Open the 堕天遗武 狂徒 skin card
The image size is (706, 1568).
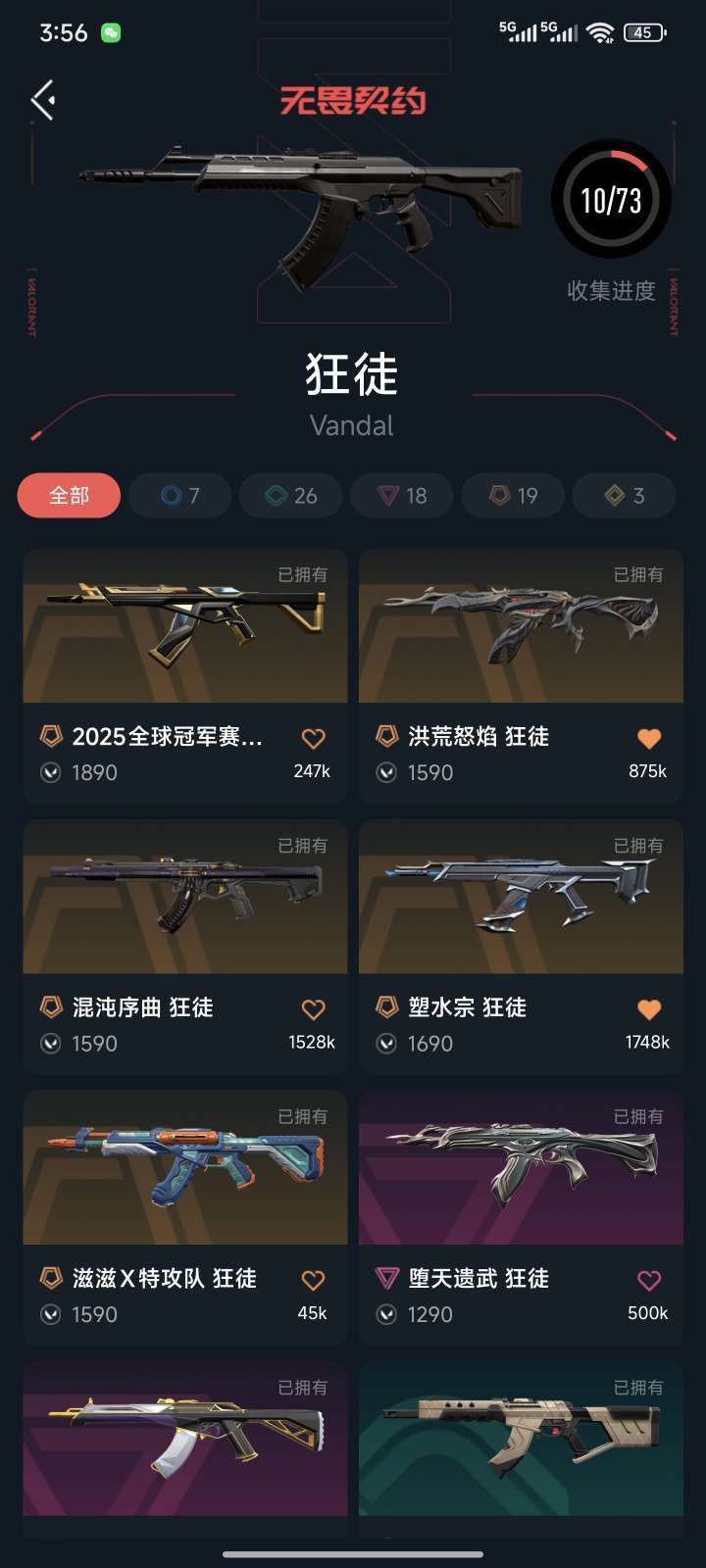click(x=521, y=1168)
